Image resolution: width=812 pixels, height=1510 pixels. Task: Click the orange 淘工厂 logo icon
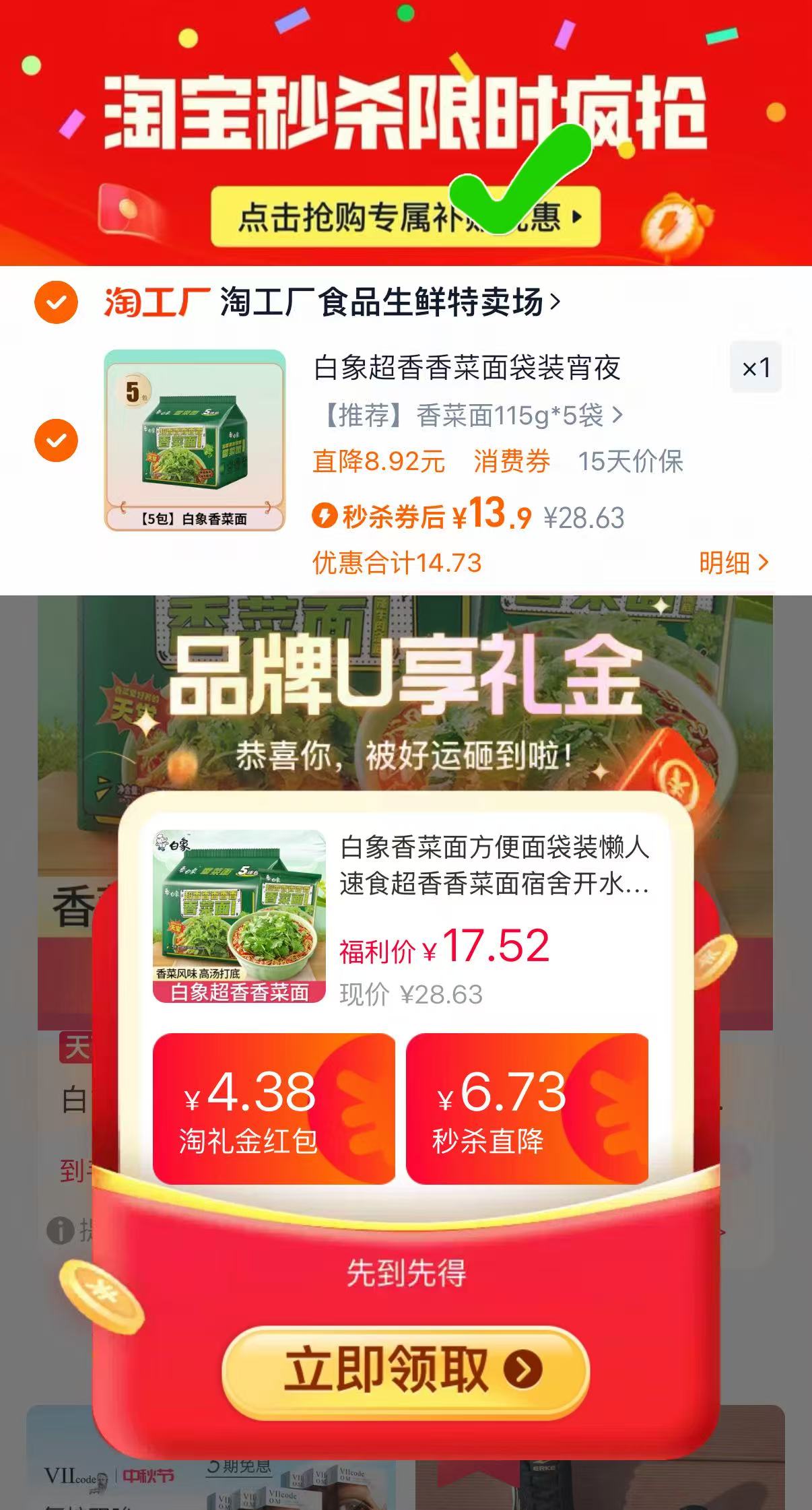click(159, 302)
